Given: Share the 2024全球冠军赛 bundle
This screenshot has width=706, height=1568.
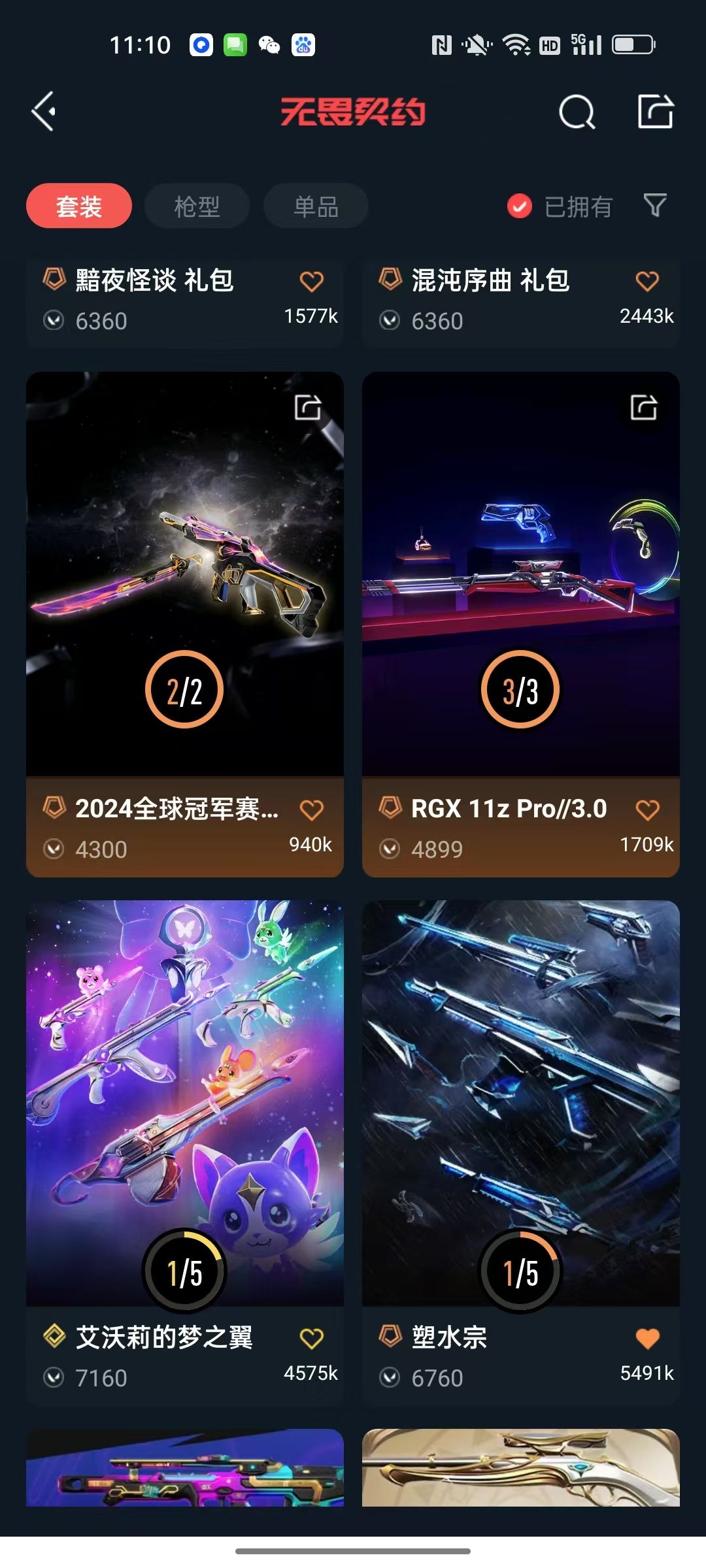Looking at the screenshot, I should pyautogui.click(x=308, y=408).
